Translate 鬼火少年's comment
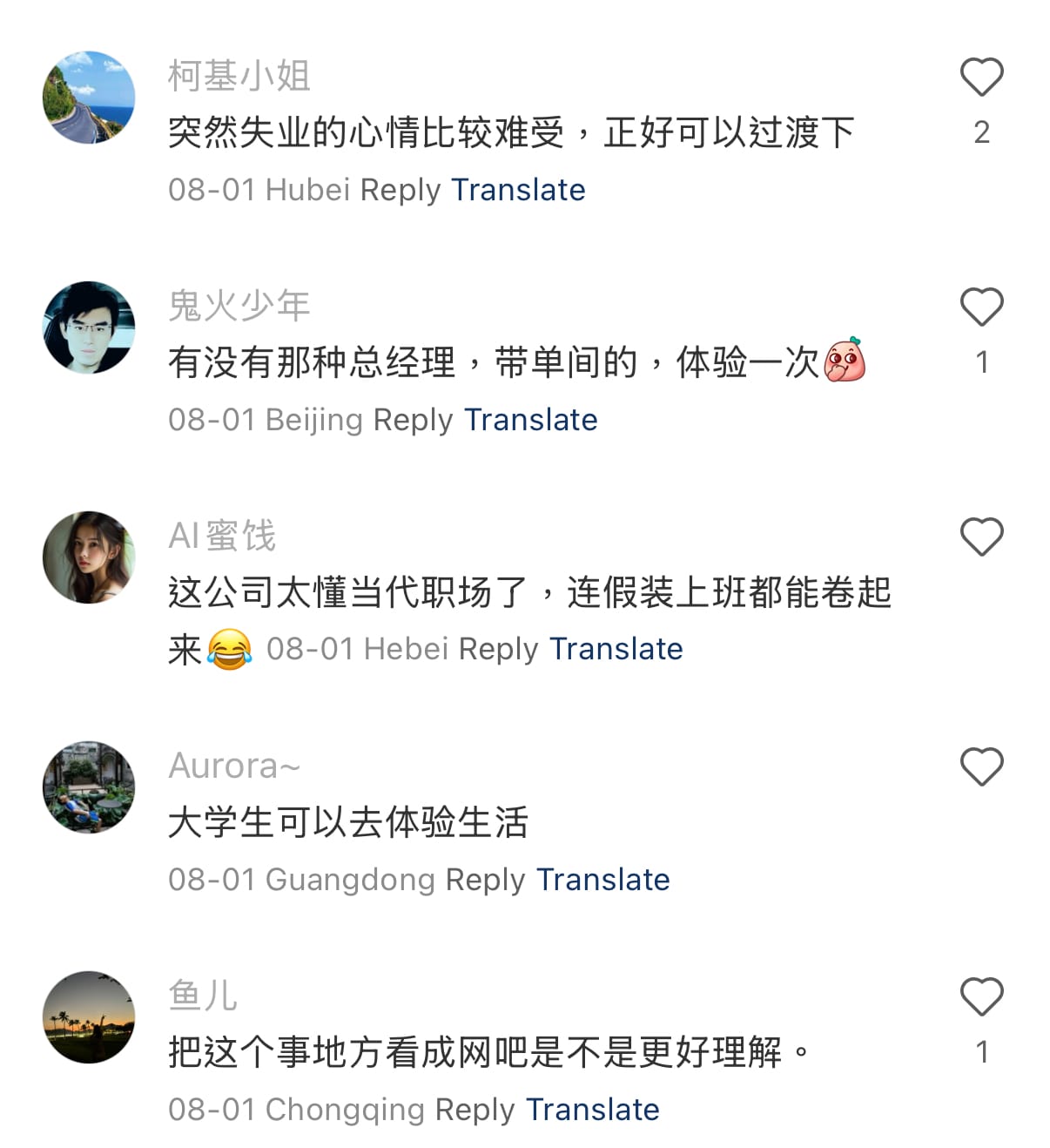 530,420
